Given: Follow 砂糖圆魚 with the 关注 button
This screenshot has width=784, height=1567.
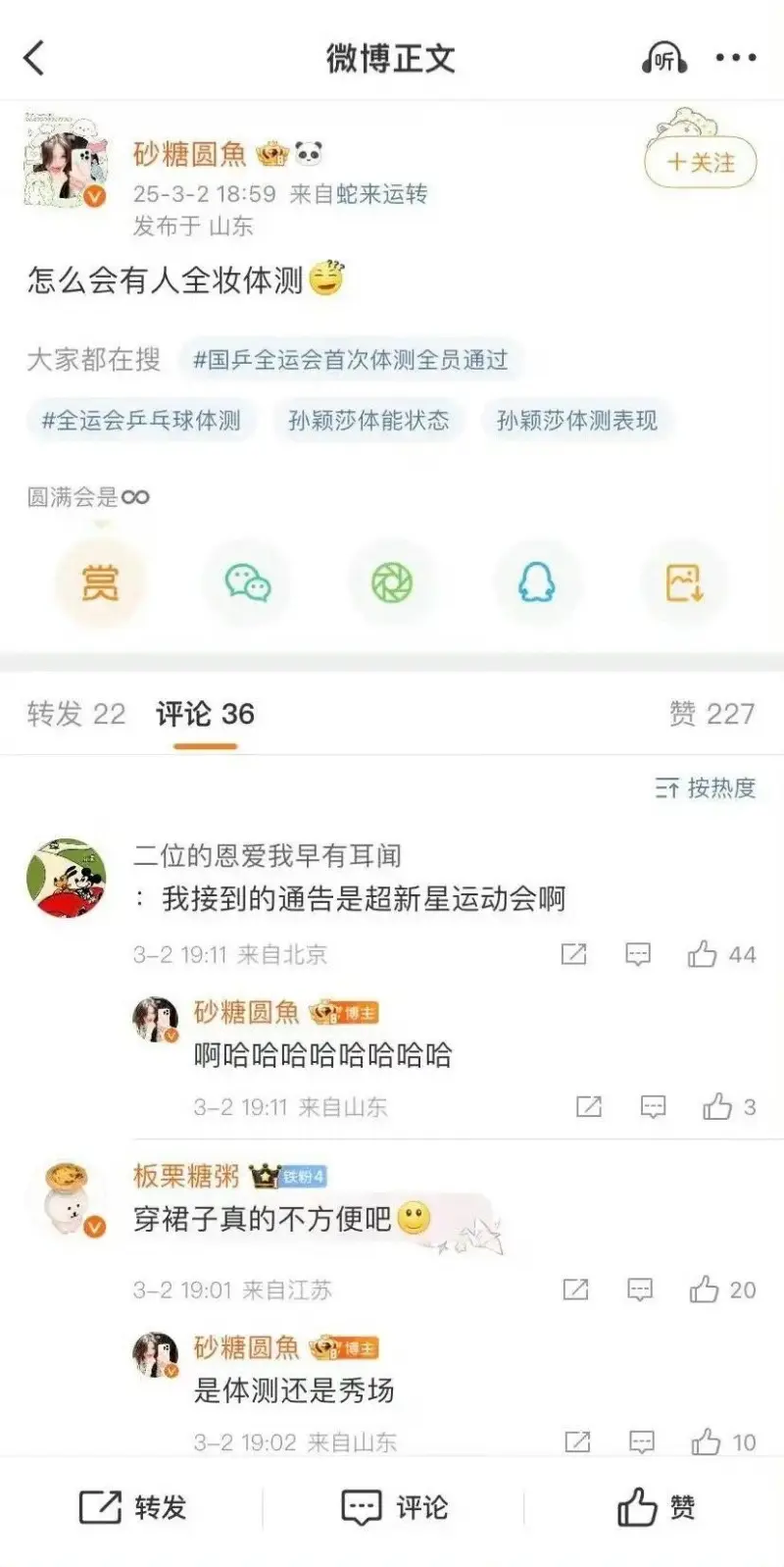Looking at the screenshot, I should [x=701, y=162].
